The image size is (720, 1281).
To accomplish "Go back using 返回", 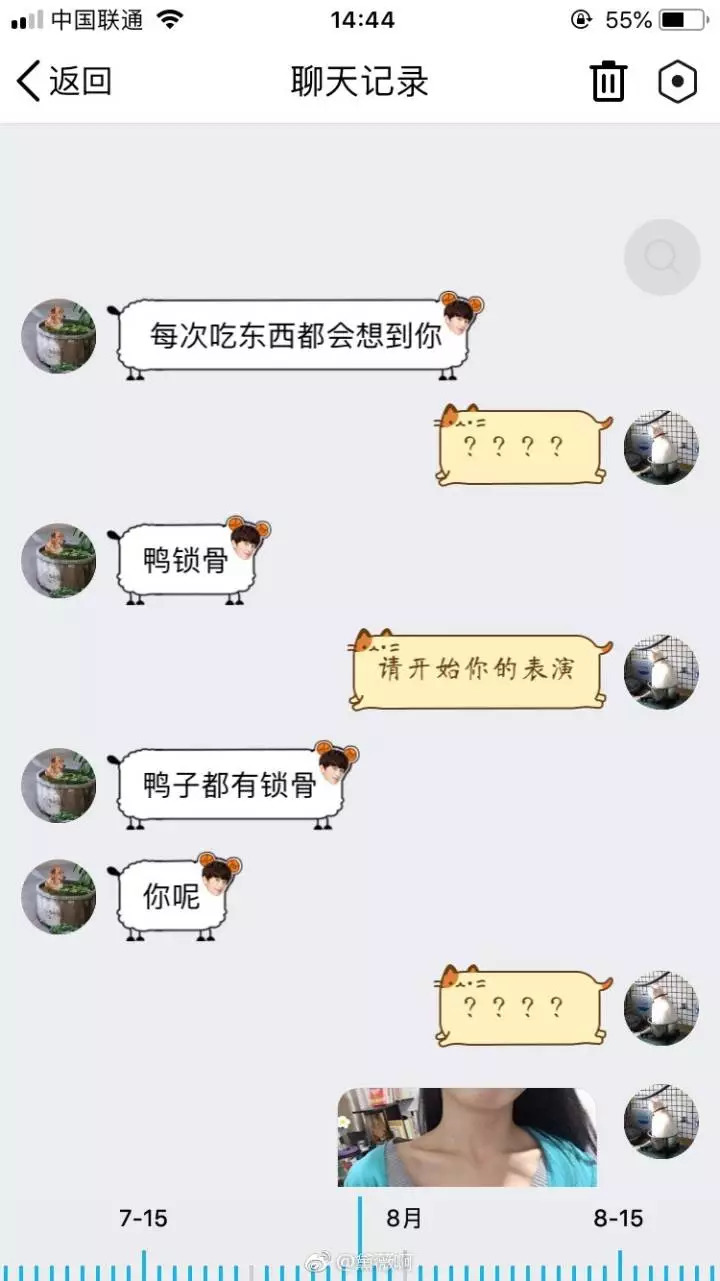I will (x=64, y=81).
